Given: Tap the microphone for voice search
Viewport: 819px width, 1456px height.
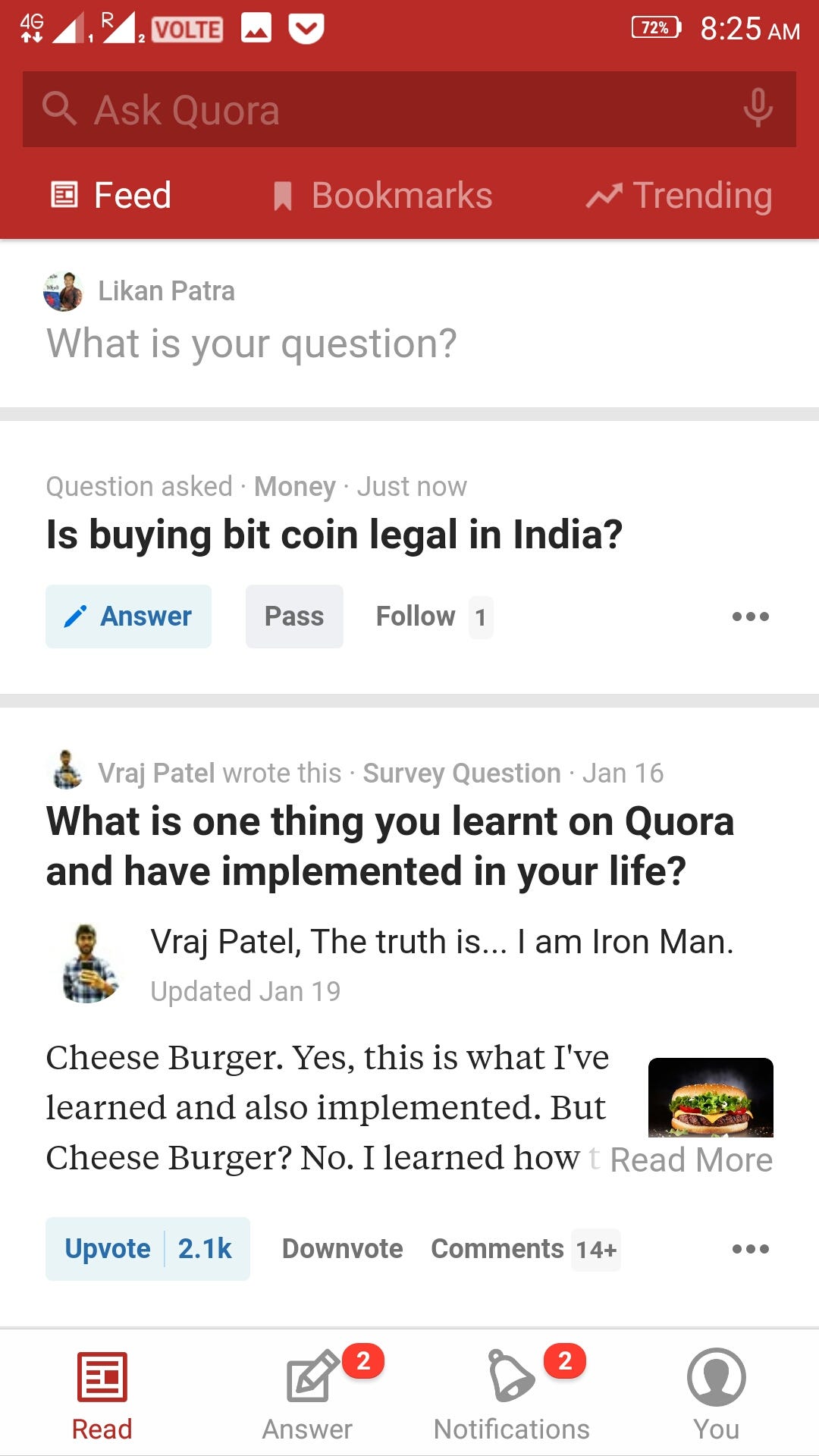Looking at the screenshot, I should point(758,109).
